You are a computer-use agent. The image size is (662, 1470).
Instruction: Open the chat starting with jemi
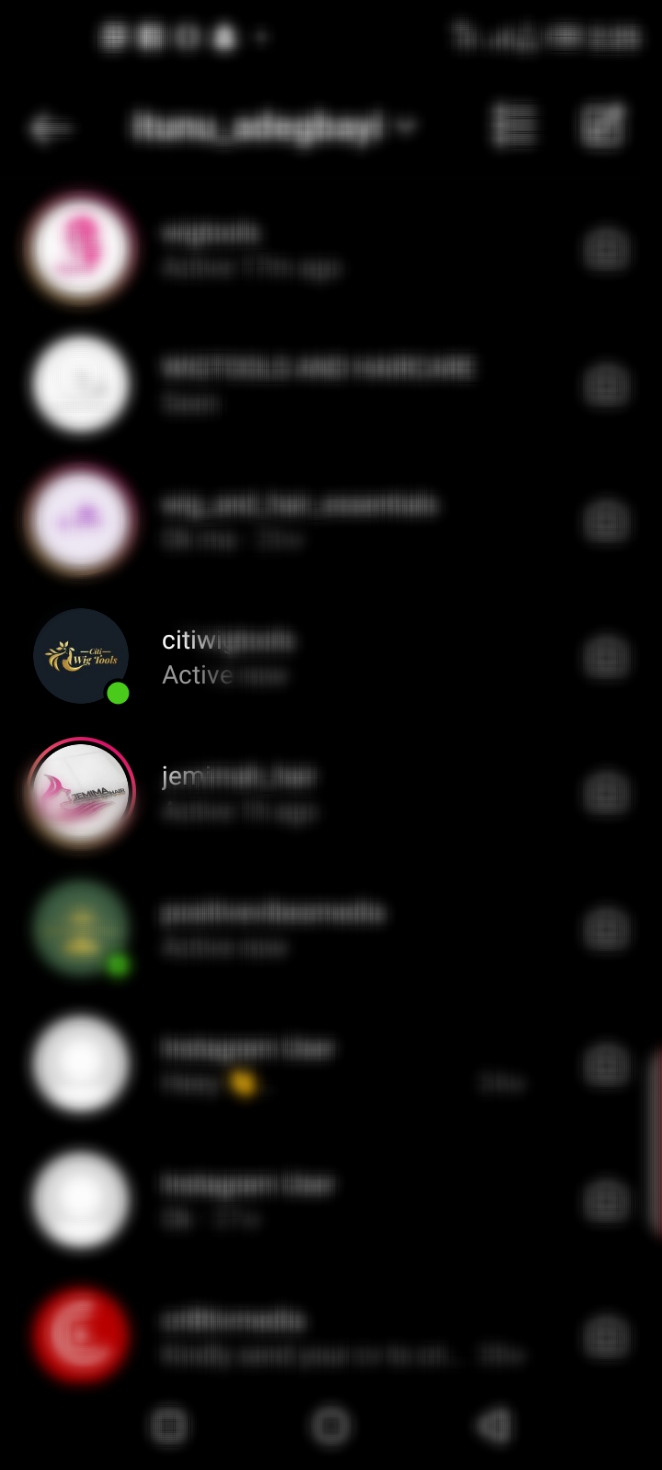point(331,793)
